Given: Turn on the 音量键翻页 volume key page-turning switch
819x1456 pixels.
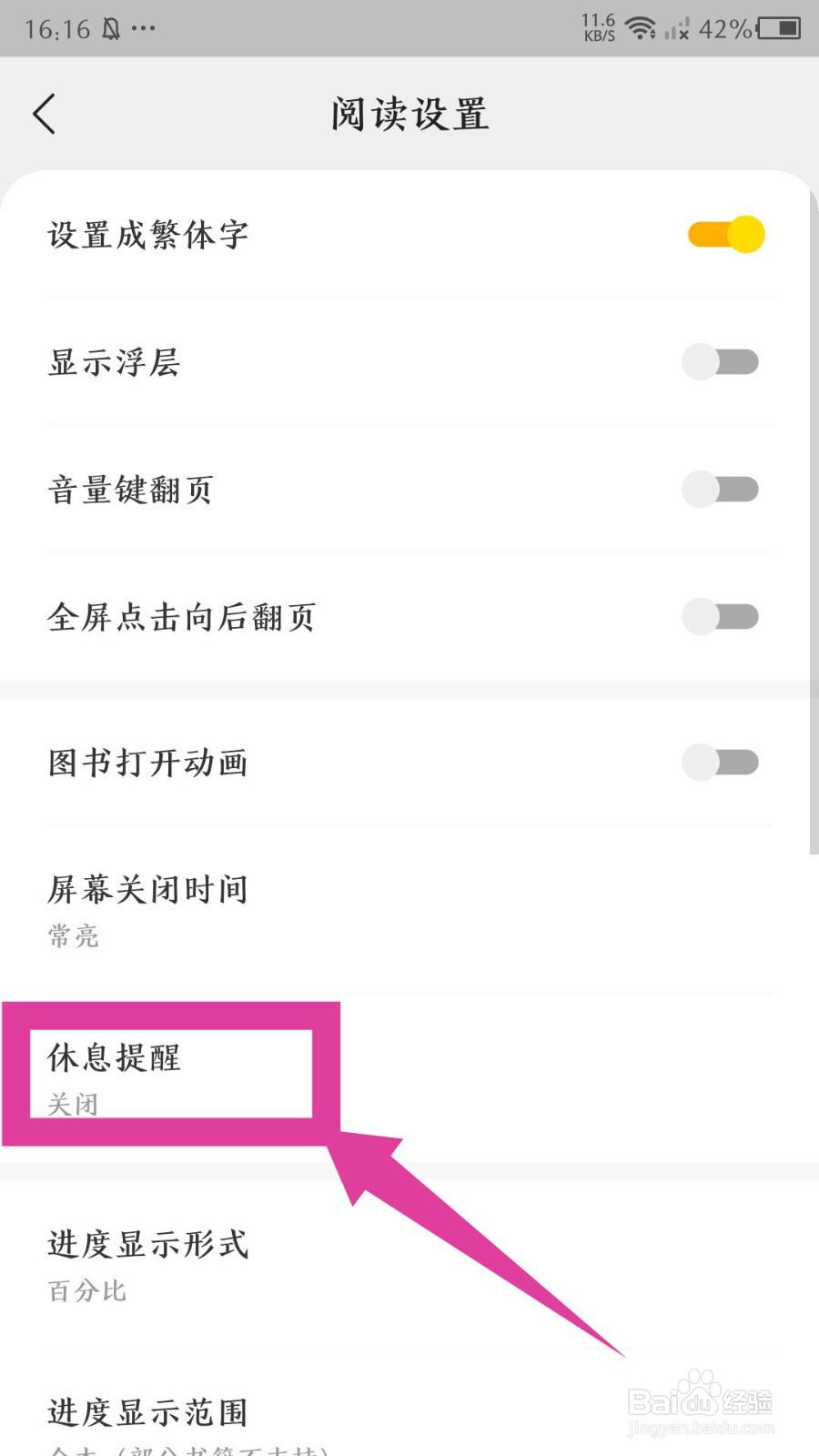Looking at the screenshot, I should (721, 489).
